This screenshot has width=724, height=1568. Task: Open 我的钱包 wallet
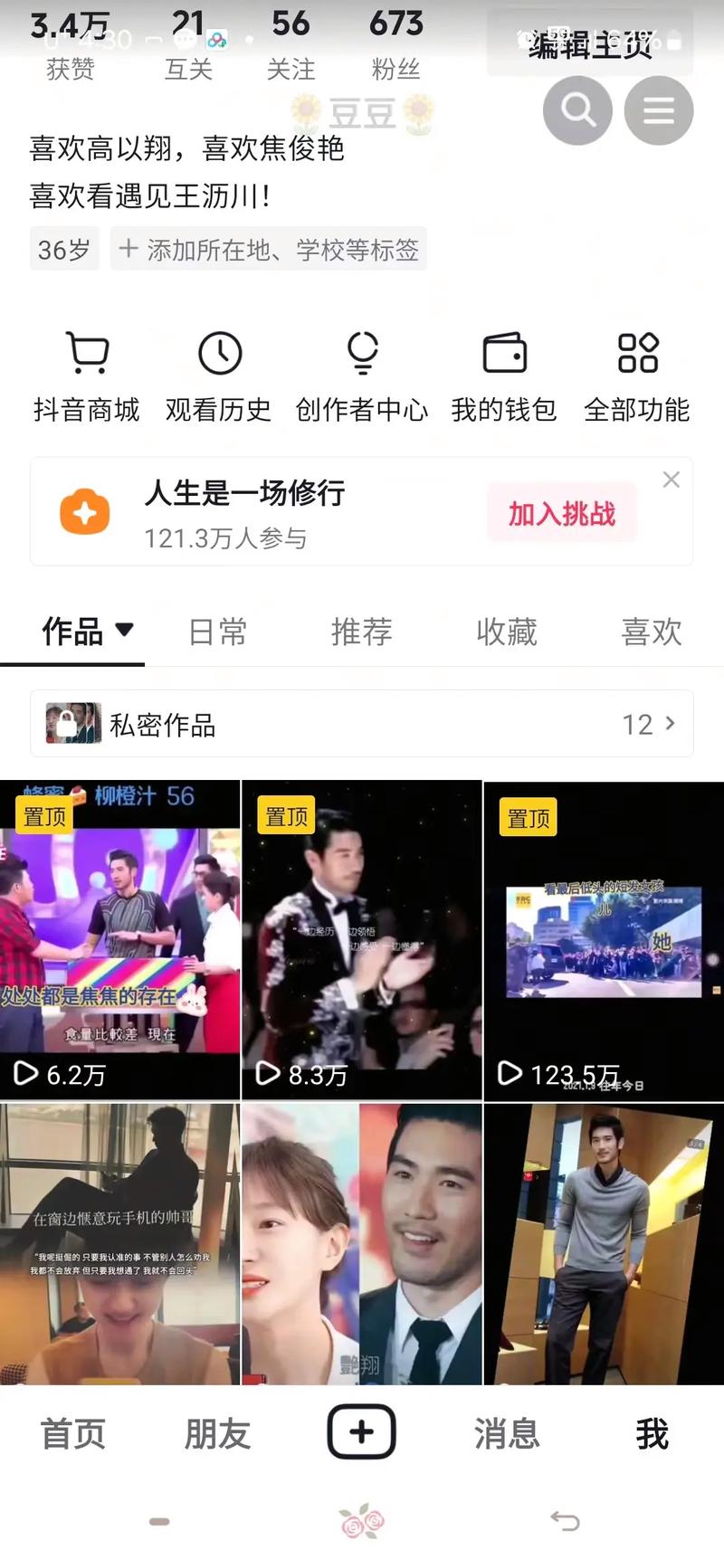pyautogui.click(x=503, y=375)
